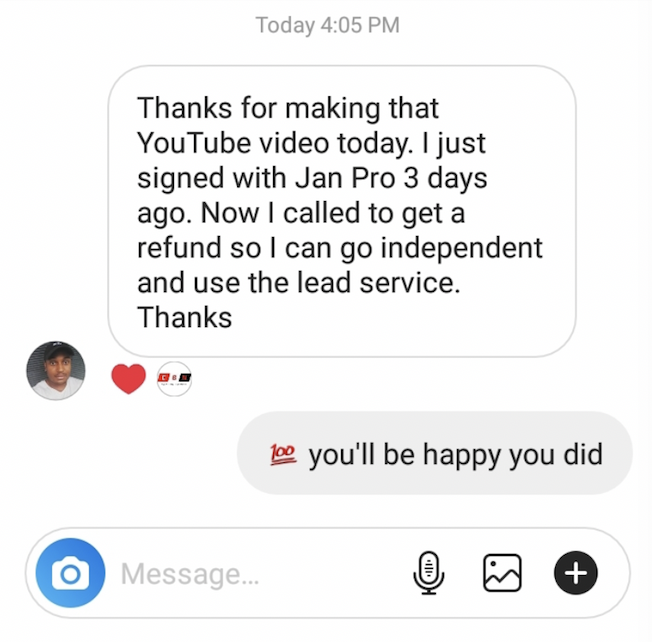The image size is (652, 642).
Task: View the heart reaction on message
Action: (128, 379)
